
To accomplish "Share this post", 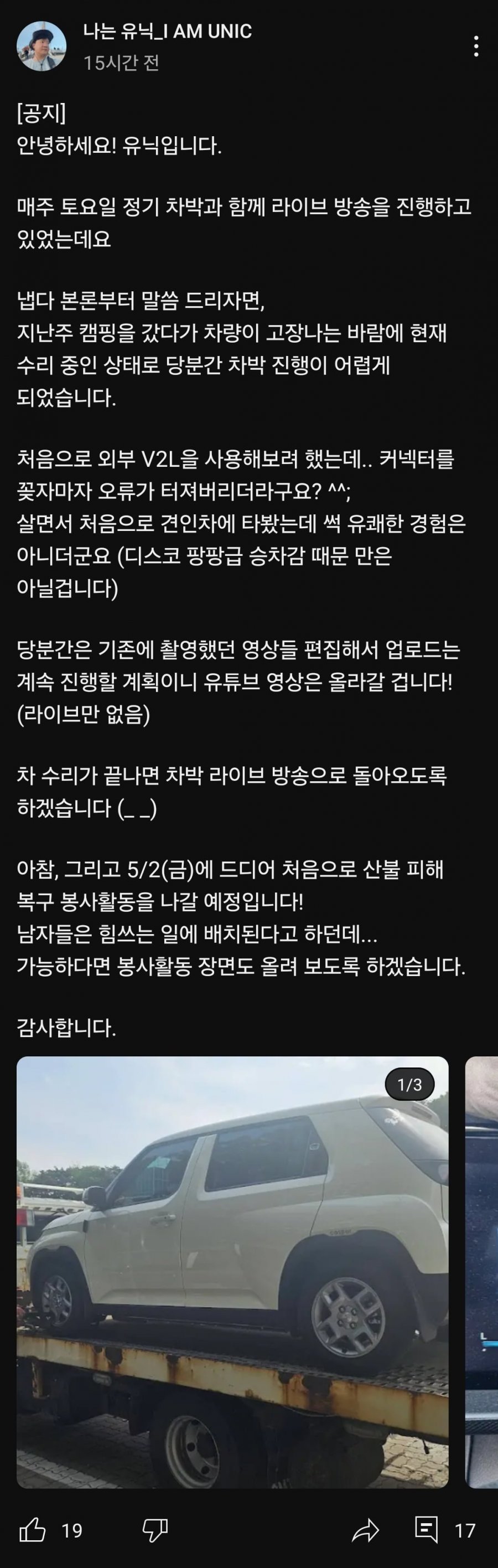I will (x=365, y=1530).
